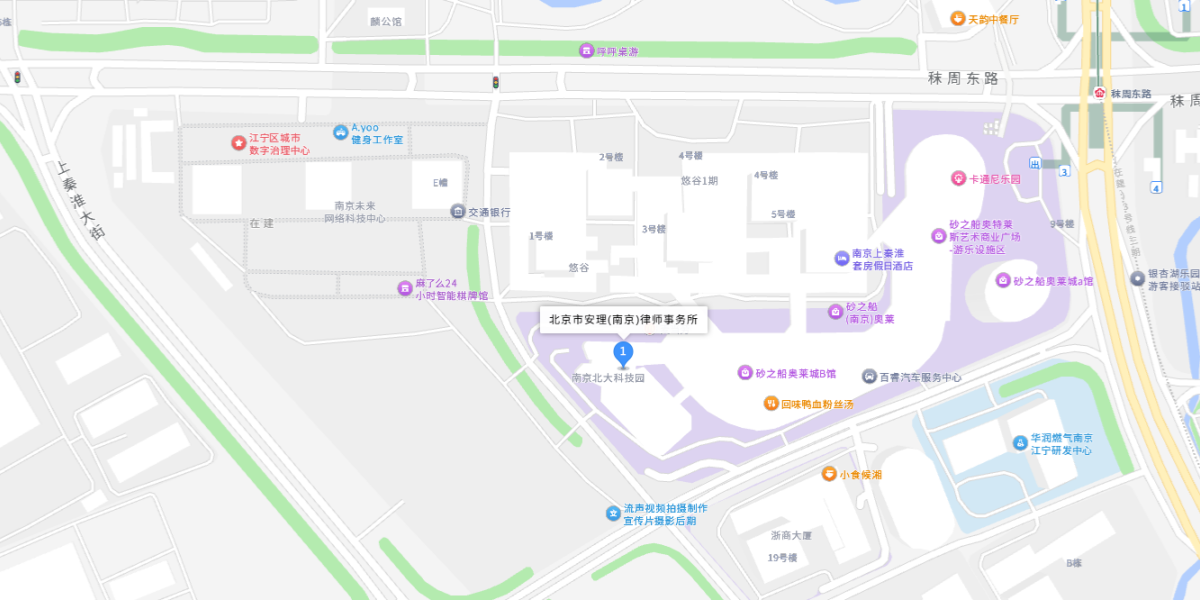Image resolution: width=1200 pixels, height=600 pixels.
Task: Tap the 砂之船(南京)奥莱 marker
Action: pyautogui.click(x=835, y=312)
